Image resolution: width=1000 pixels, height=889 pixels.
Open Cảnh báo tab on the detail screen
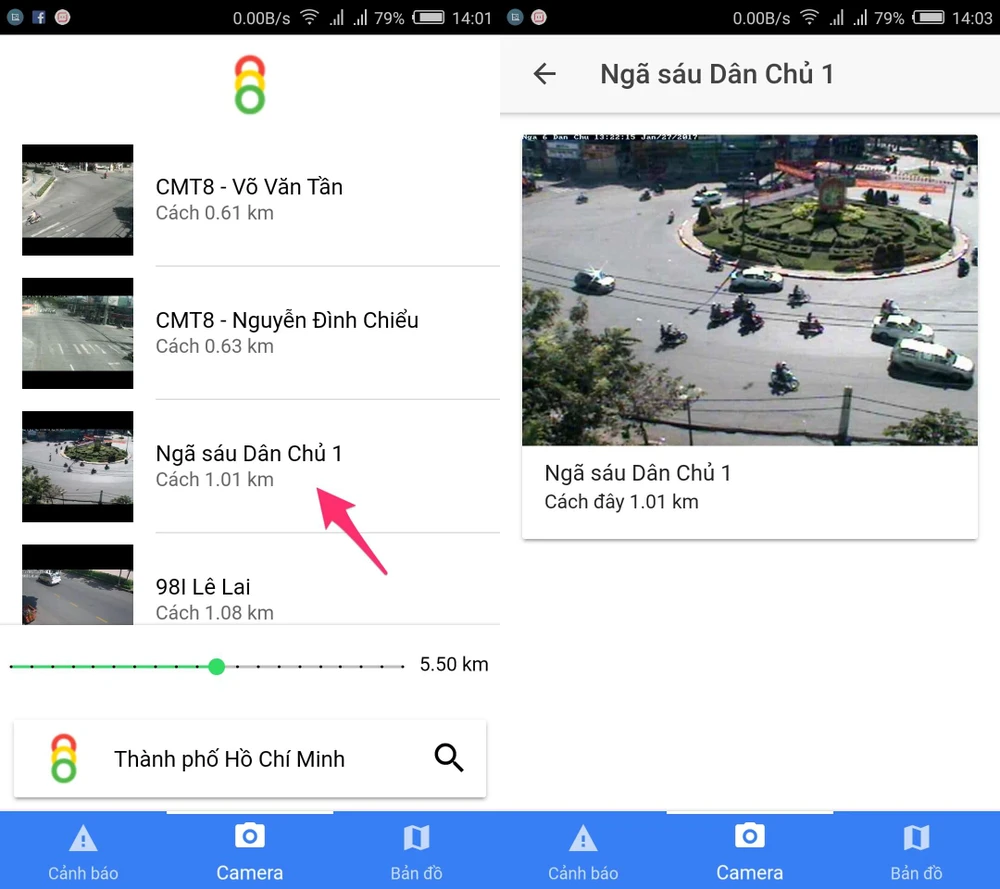click(x=583, y=852)
